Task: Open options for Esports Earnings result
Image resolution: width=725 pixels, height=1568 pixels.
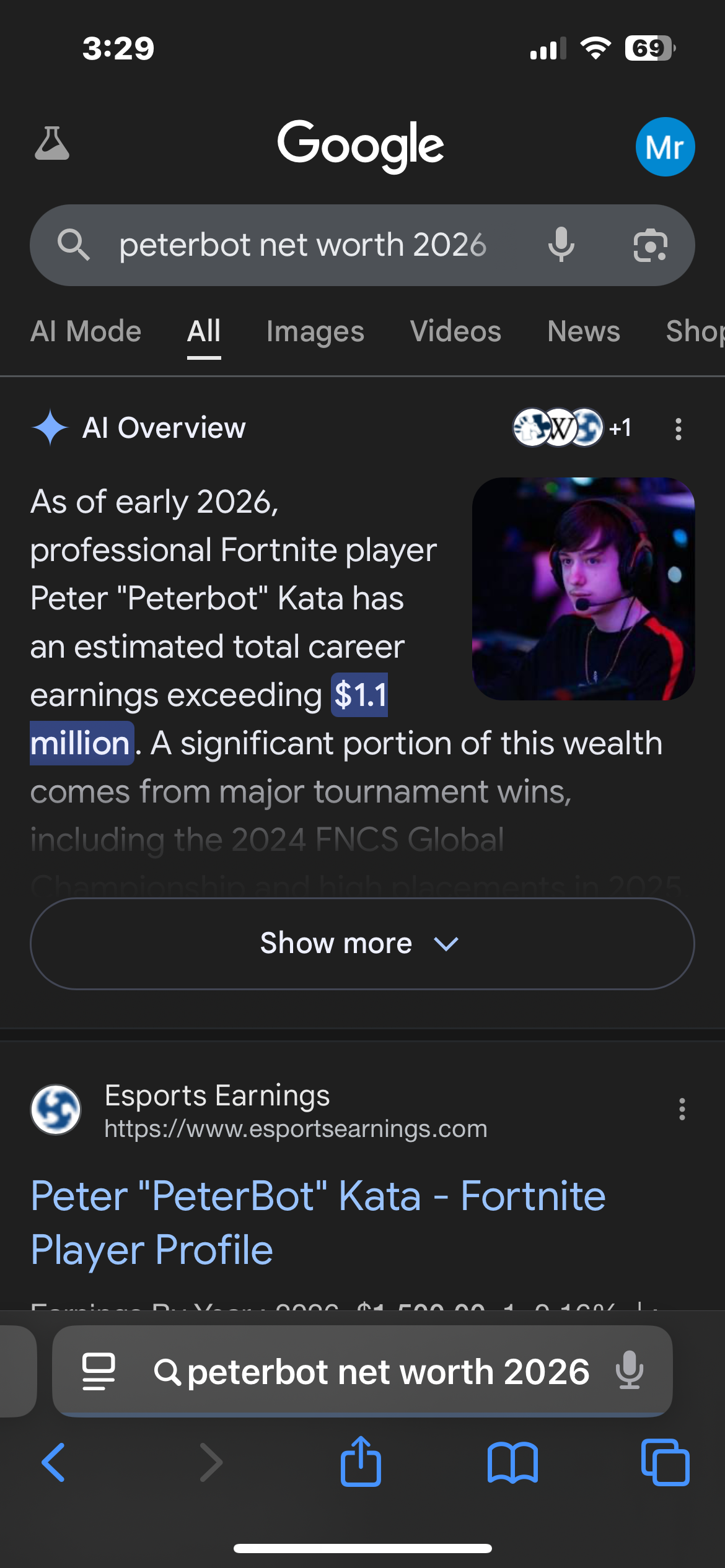Action: 682,1109
